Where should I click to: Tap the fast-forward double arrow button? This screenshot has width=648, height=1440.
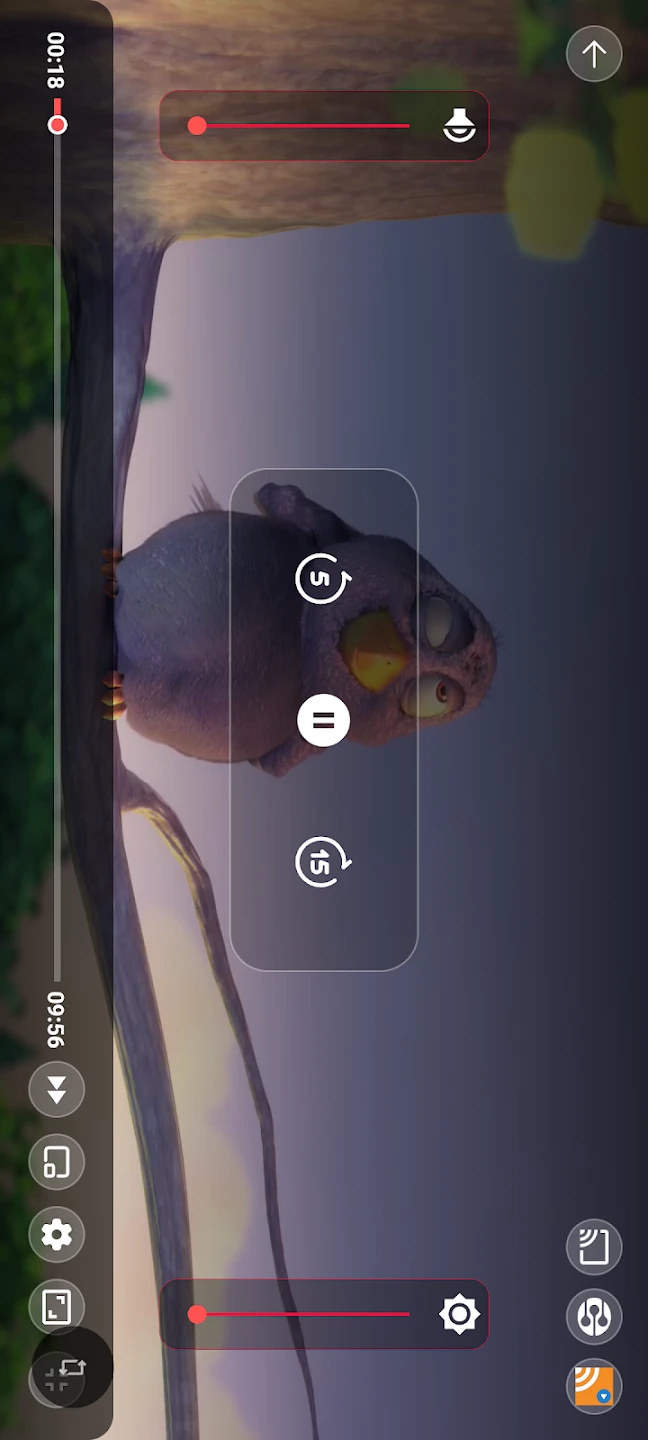(57, 1090)
